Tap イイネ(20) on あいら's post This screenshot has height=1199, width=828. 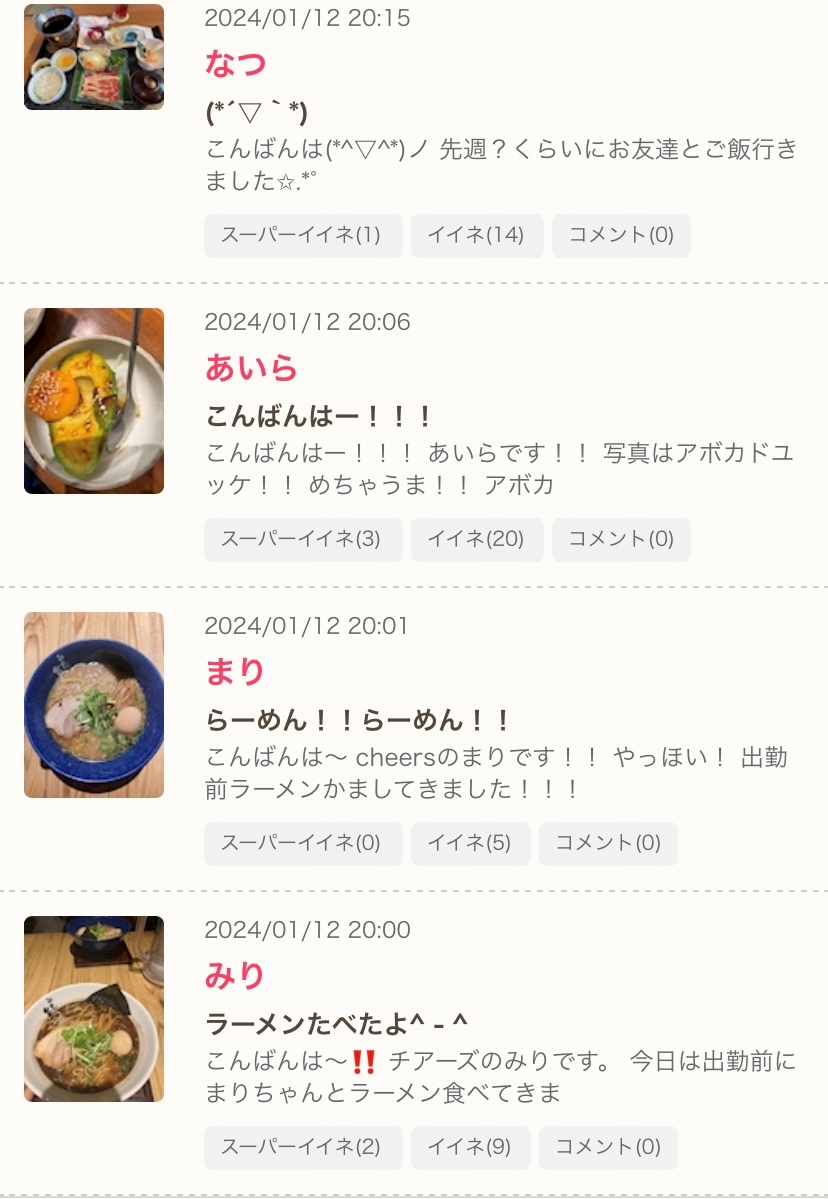(x=476, y=540)
